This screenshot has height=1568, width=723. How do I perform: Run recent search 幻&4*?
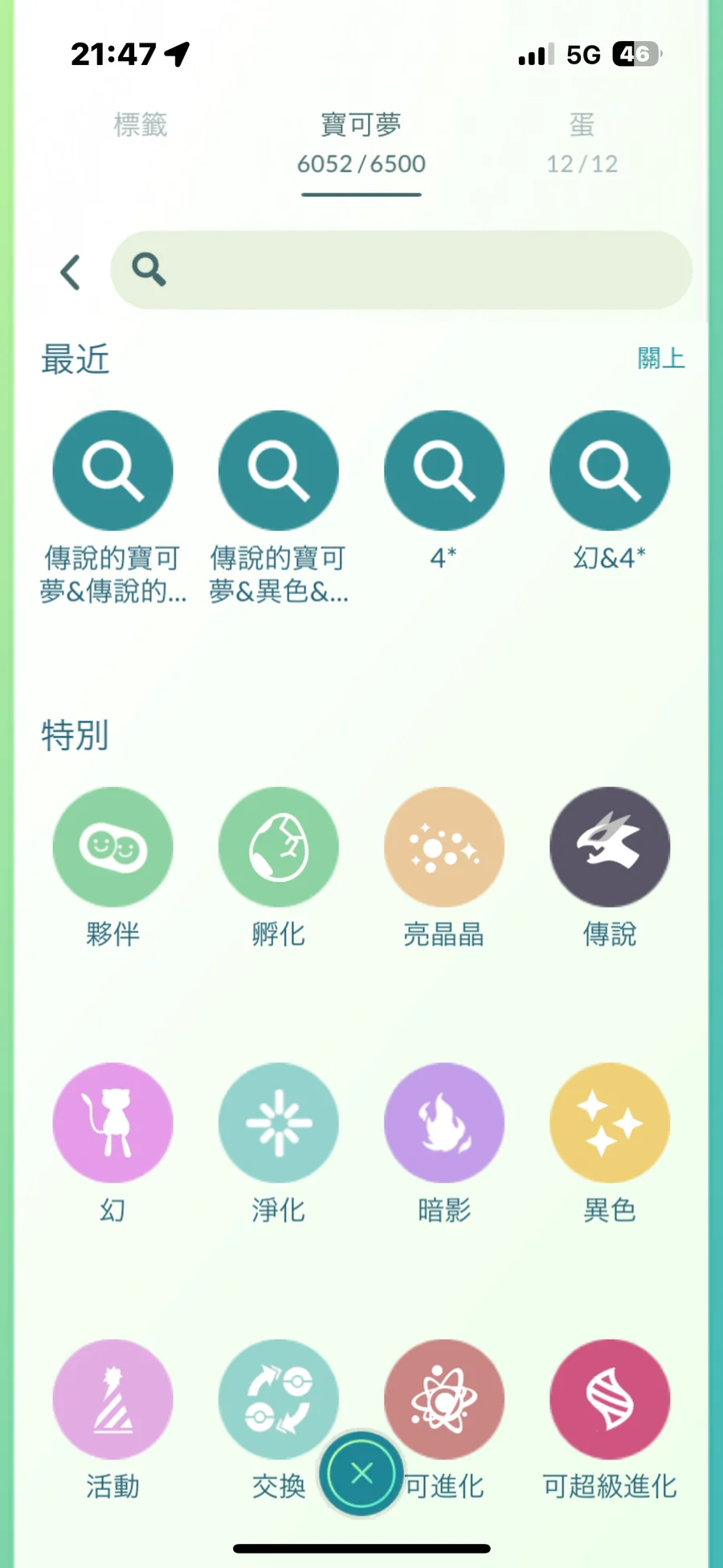click(609, 471)
